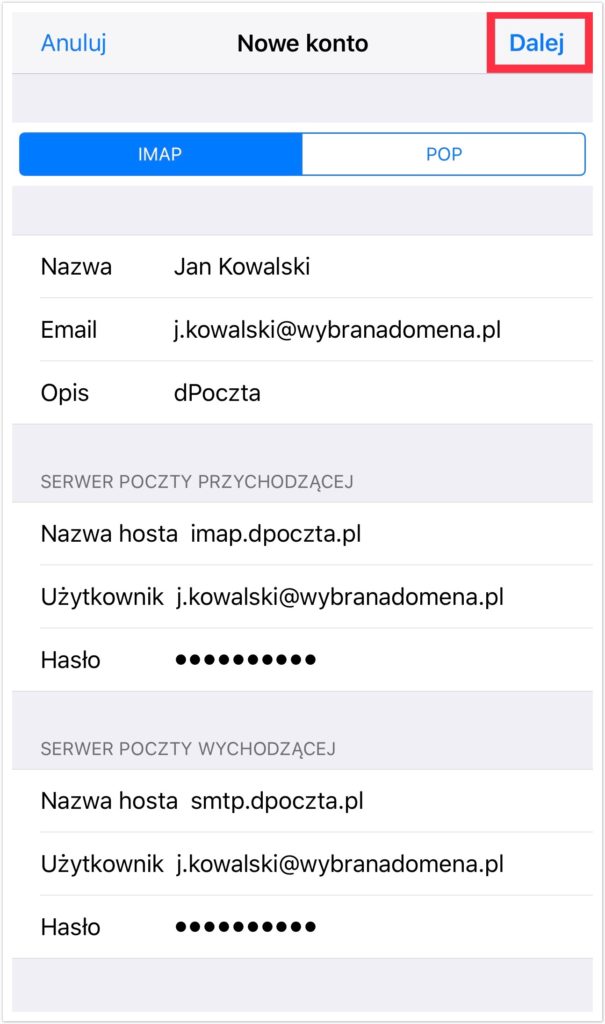605x1024 pixels.
Task: Edit the Nazwa field Jan Kowalski
Action: [x=302, y=266]
